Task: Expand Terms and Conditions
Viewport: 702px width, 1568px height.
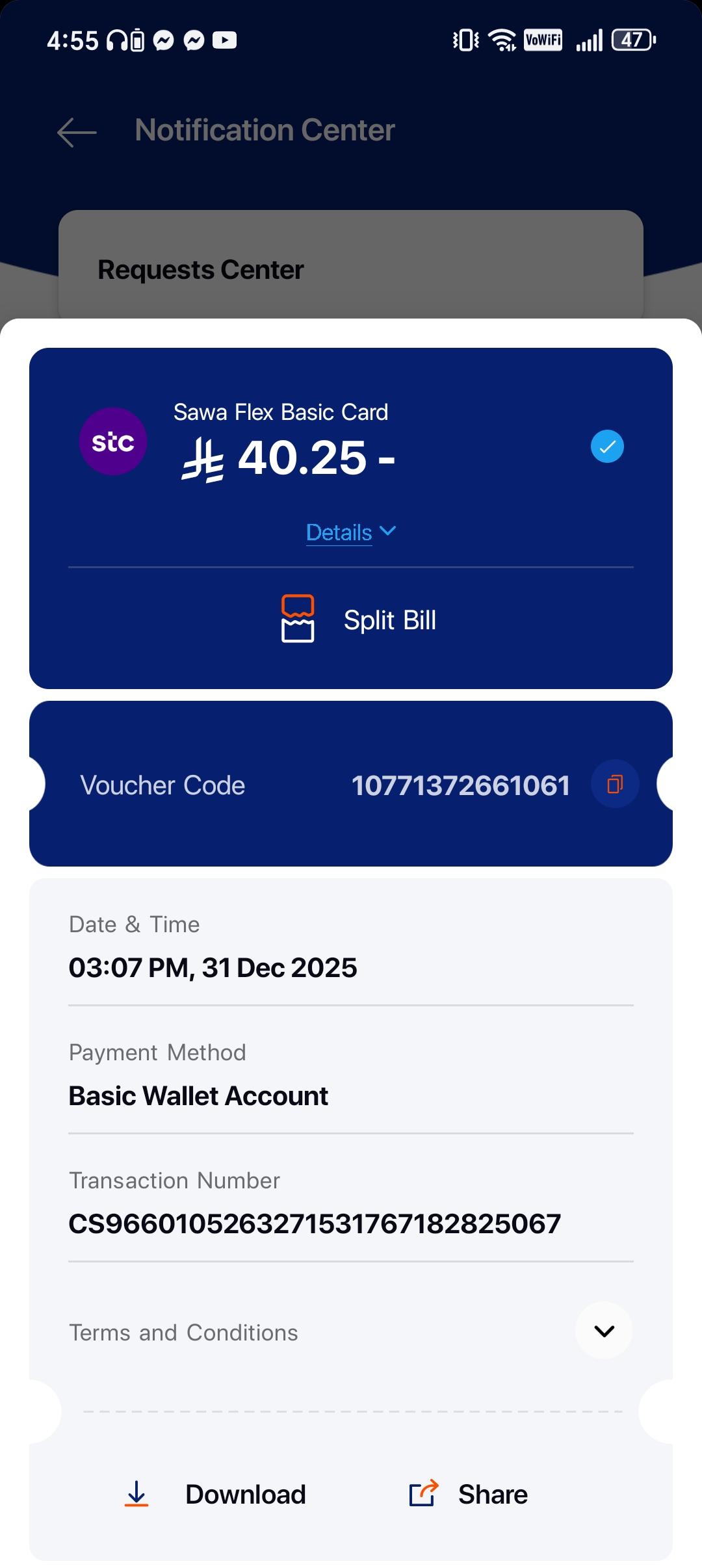Action: (604, 1331)
